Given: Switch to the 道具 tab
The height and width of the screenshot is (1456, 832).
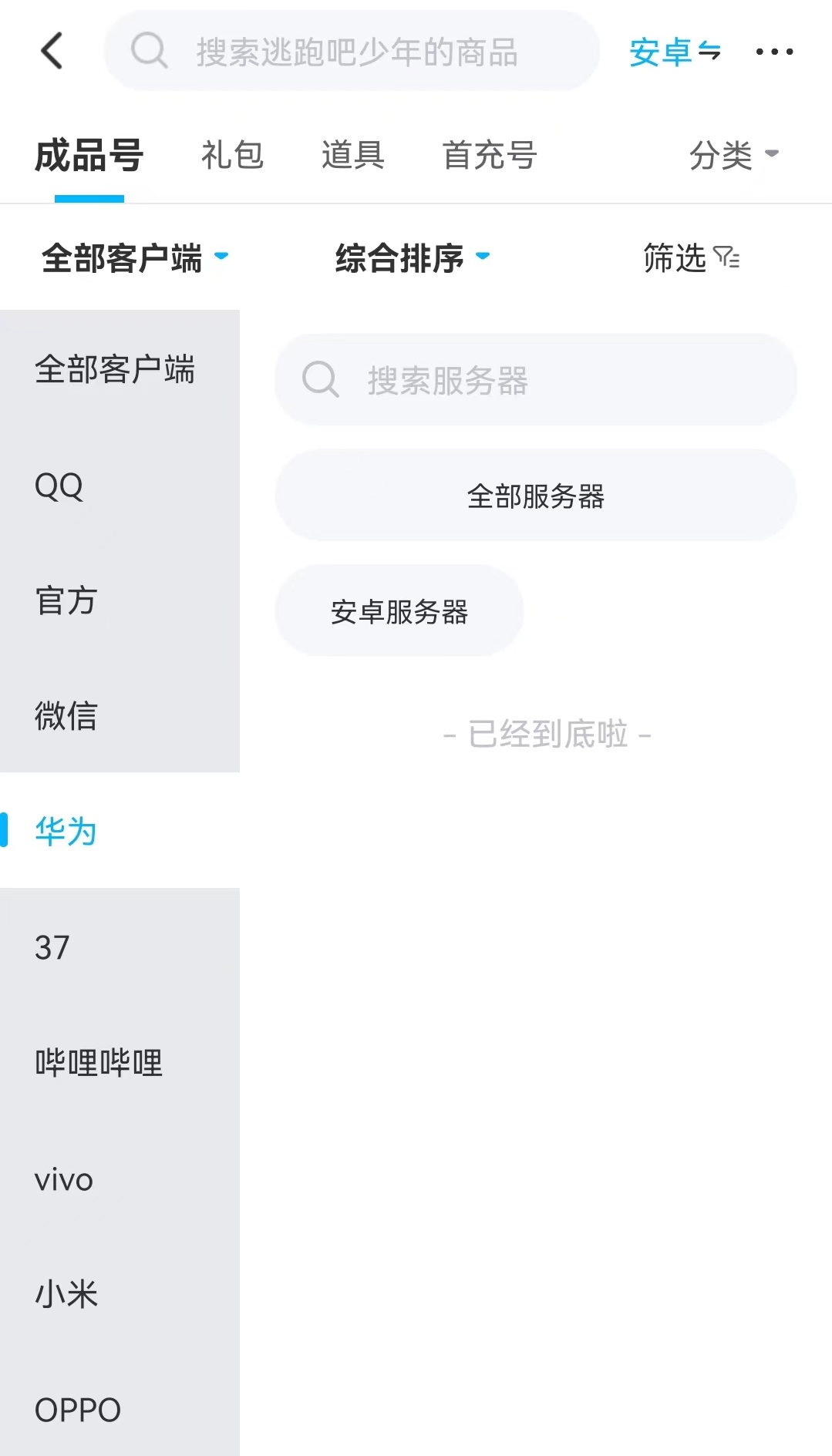Looking at the screenshot, I should click(352, 155).
